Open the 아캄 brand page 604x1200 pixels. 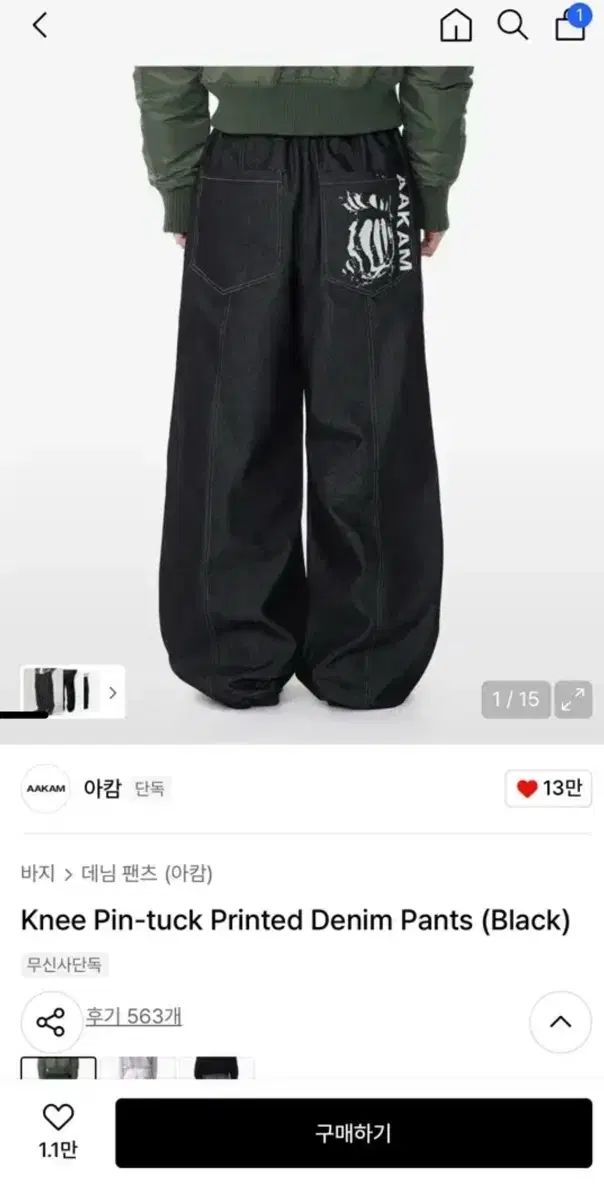tap(101, 789)
